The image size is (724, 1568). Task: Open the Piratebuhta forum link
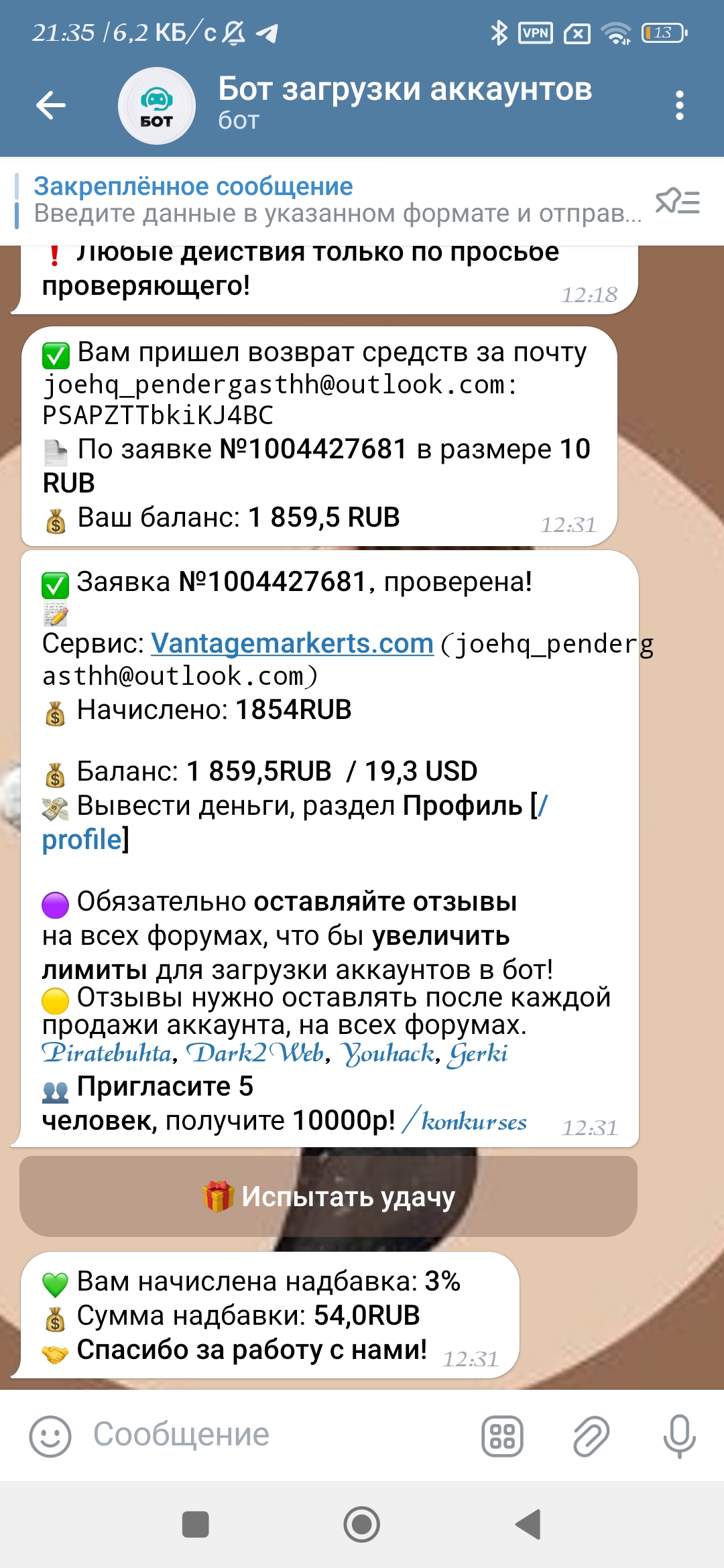107,1053
